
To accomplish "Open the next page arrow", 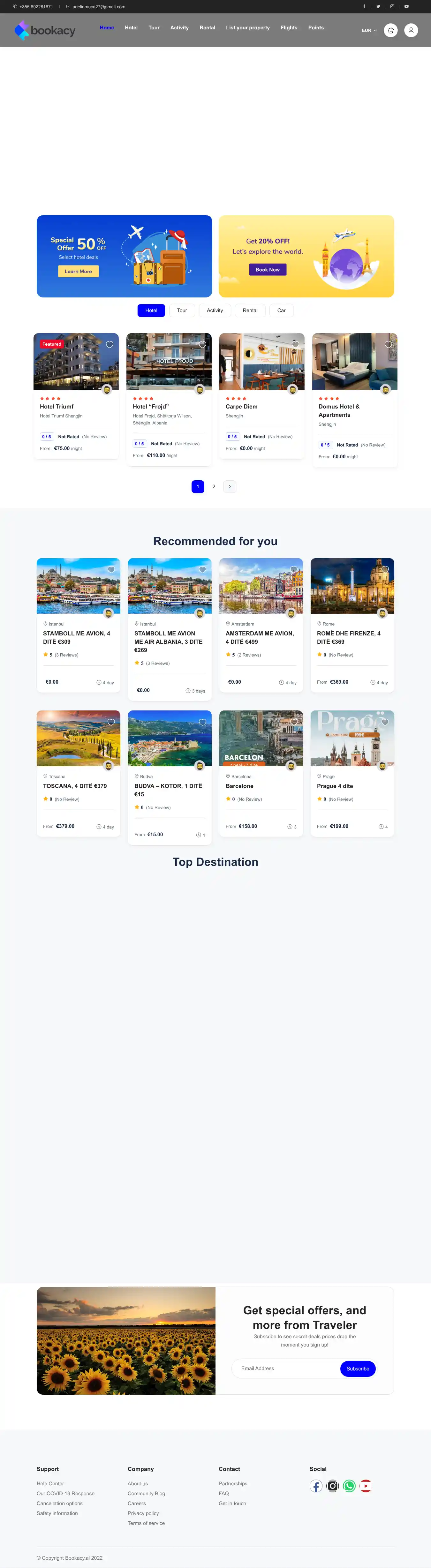I will coord(230,486).
